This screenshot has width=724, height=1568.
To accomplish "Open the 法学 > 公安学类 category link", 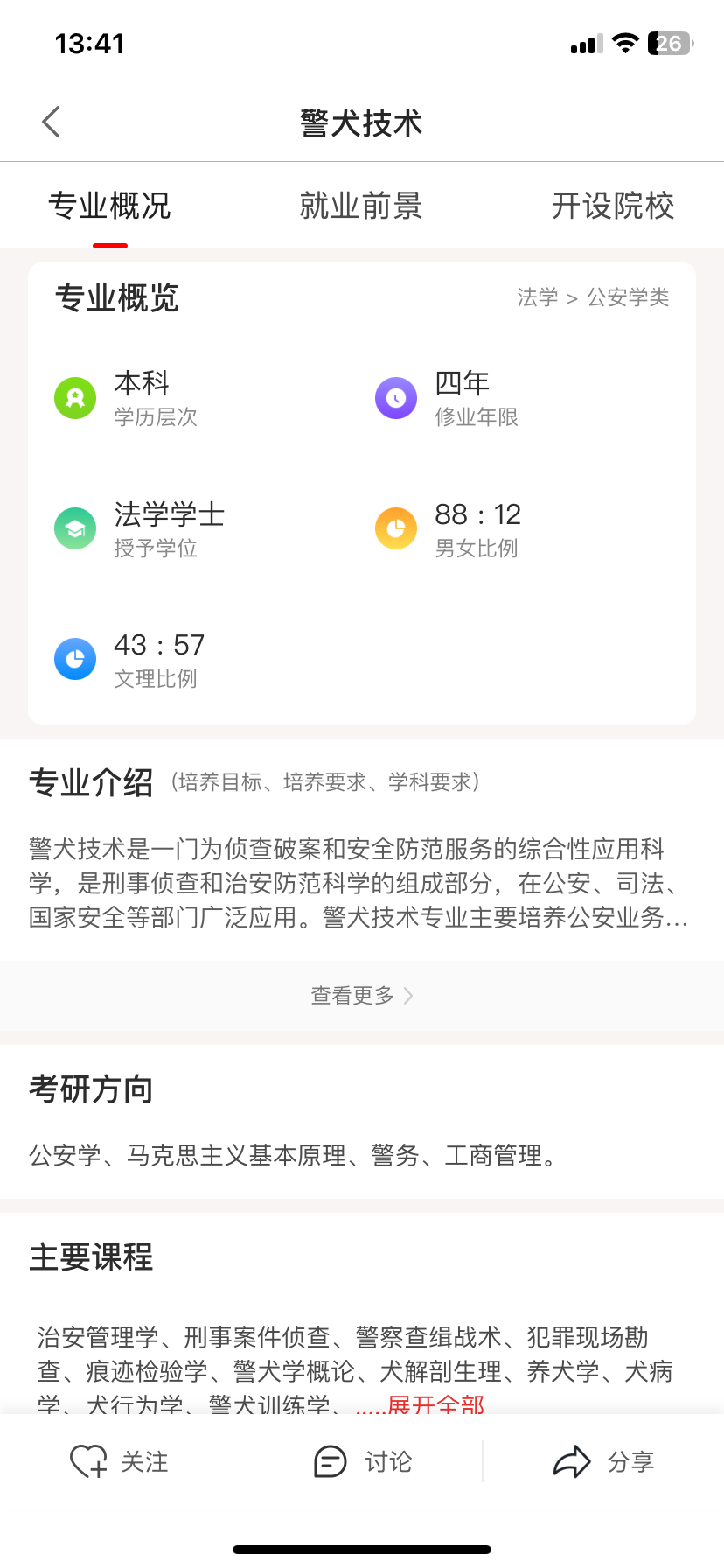I will pyautogui.click(x=592, y=297).
